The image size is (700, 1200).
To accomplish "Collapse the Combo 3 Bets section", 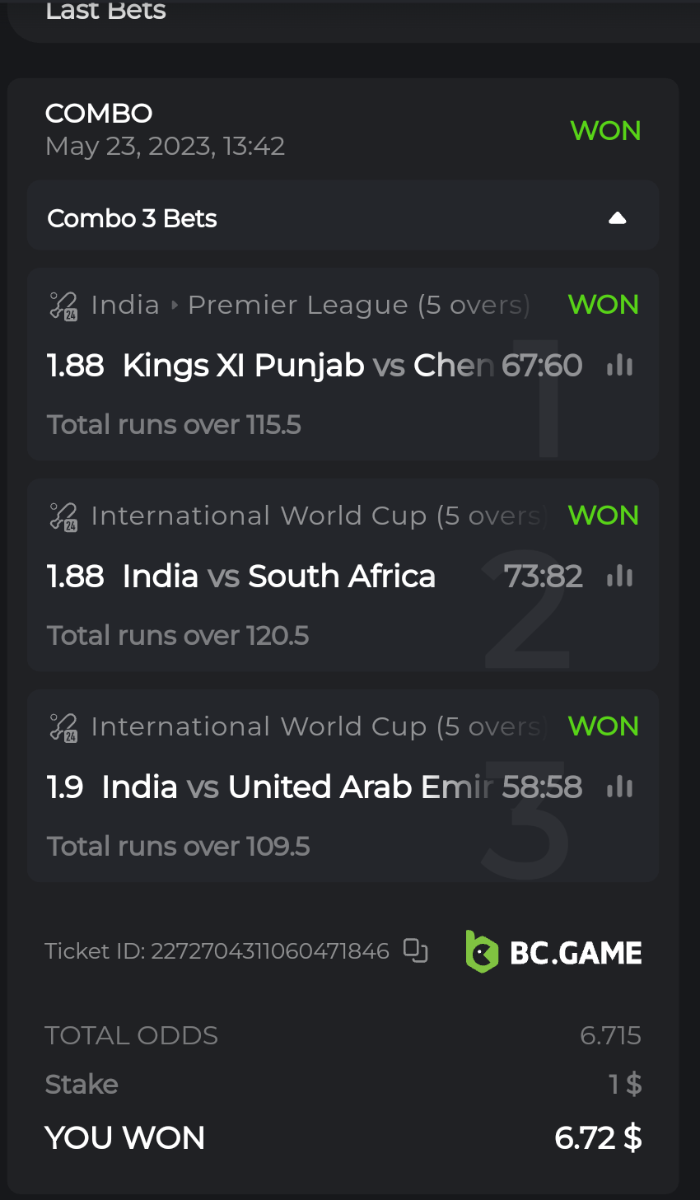I will pos(617,218).
